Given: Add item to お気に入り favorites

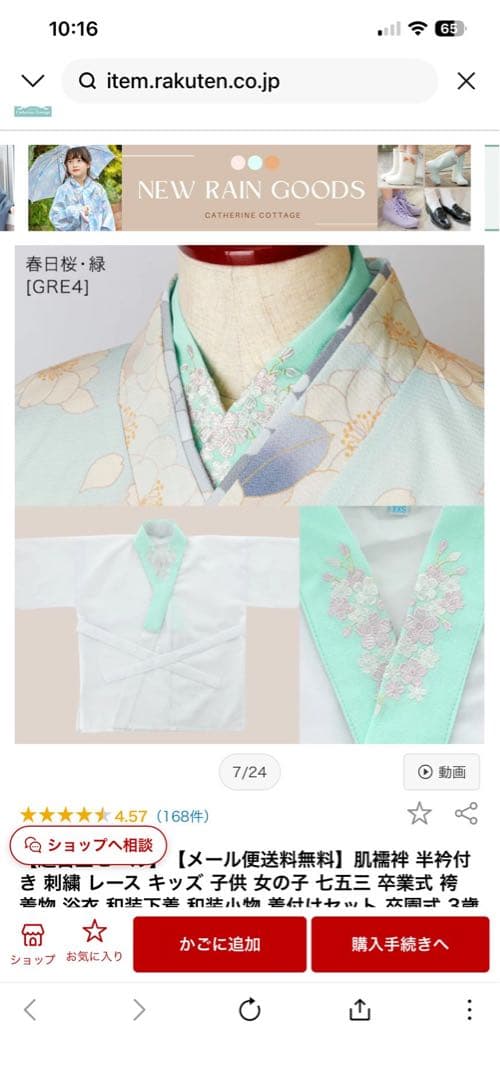Looking at the screenshot, I should coord(94,944).
